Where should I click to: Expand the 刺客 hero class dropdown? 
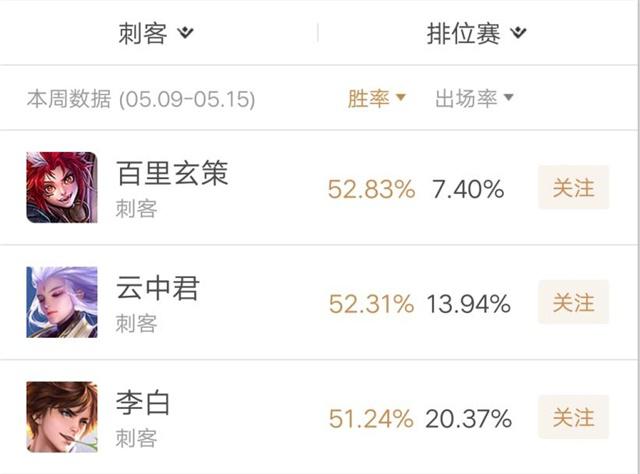tap(156, 33)
